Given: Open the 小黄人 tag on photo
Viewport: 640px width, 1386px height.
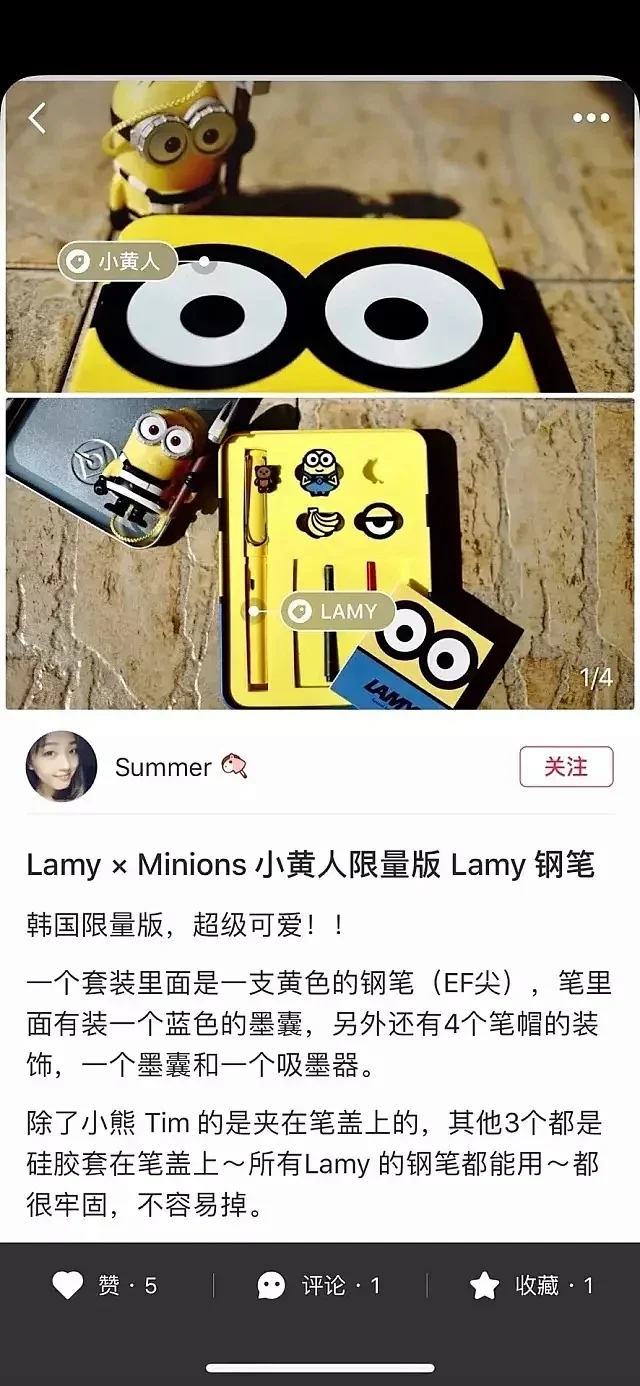Looking at the screenshot, I should [x=118, y=263].
